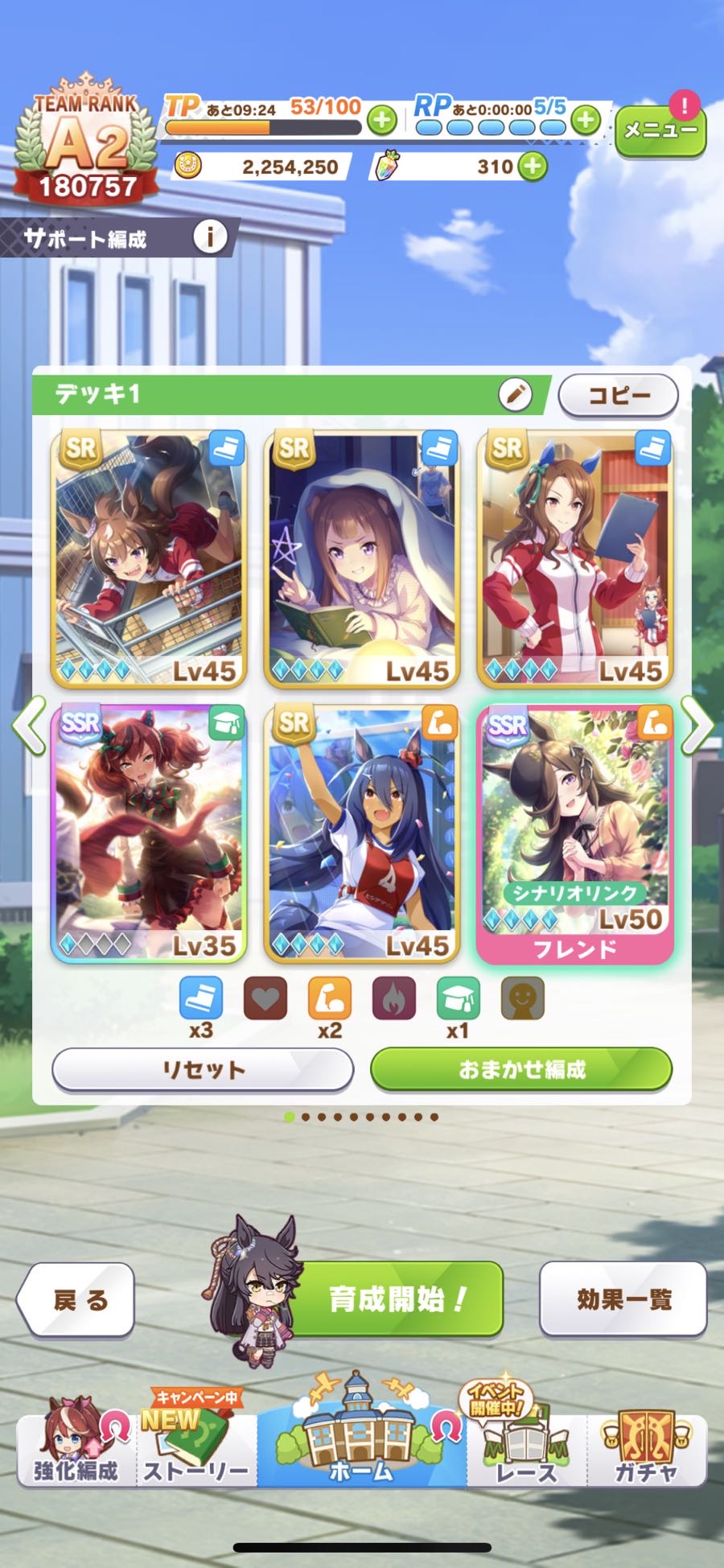Tap the リセット button
724x1568 pixels.
pos(203,1070)
